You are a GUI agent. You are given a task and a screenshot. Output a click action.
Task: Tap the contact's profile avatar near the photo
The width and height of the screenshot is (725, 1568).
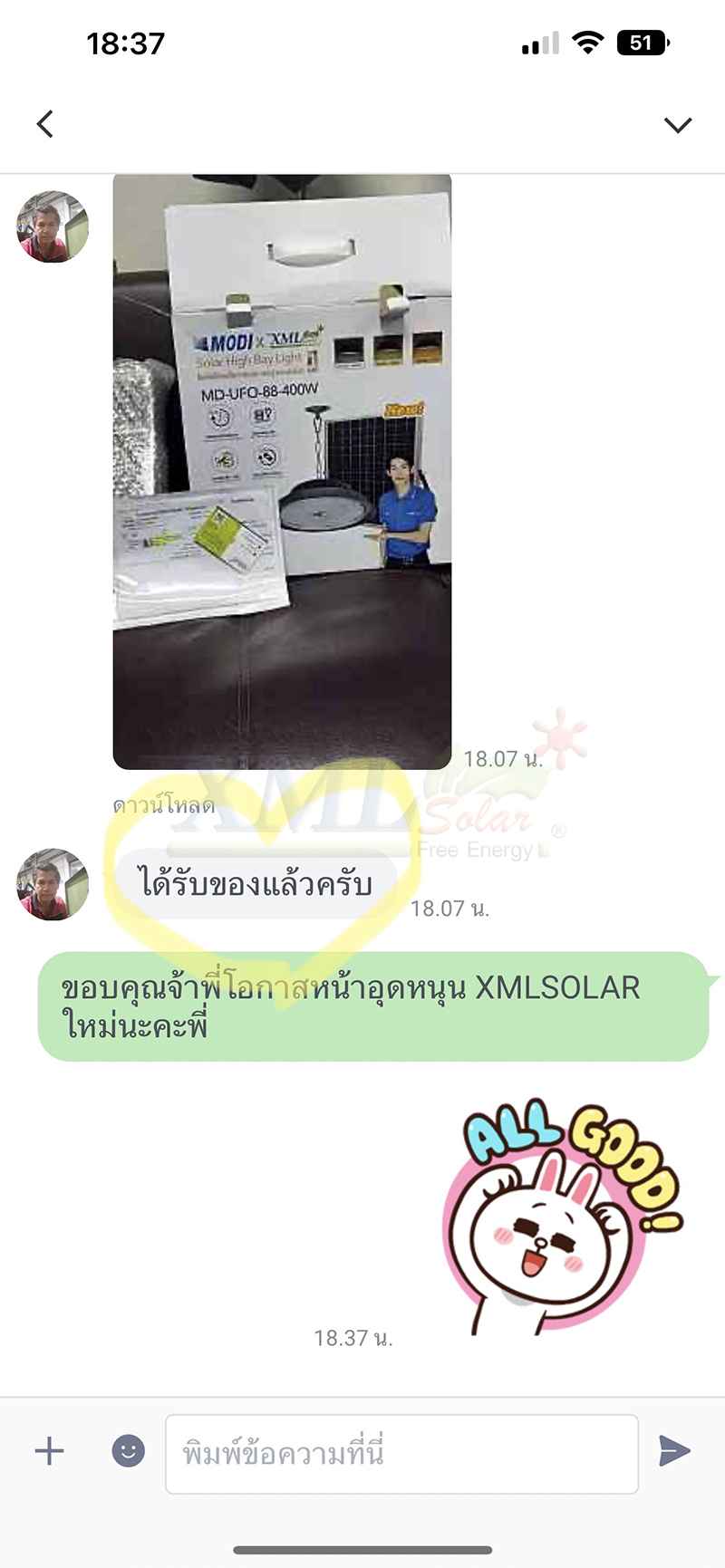(x=52, y=228)
